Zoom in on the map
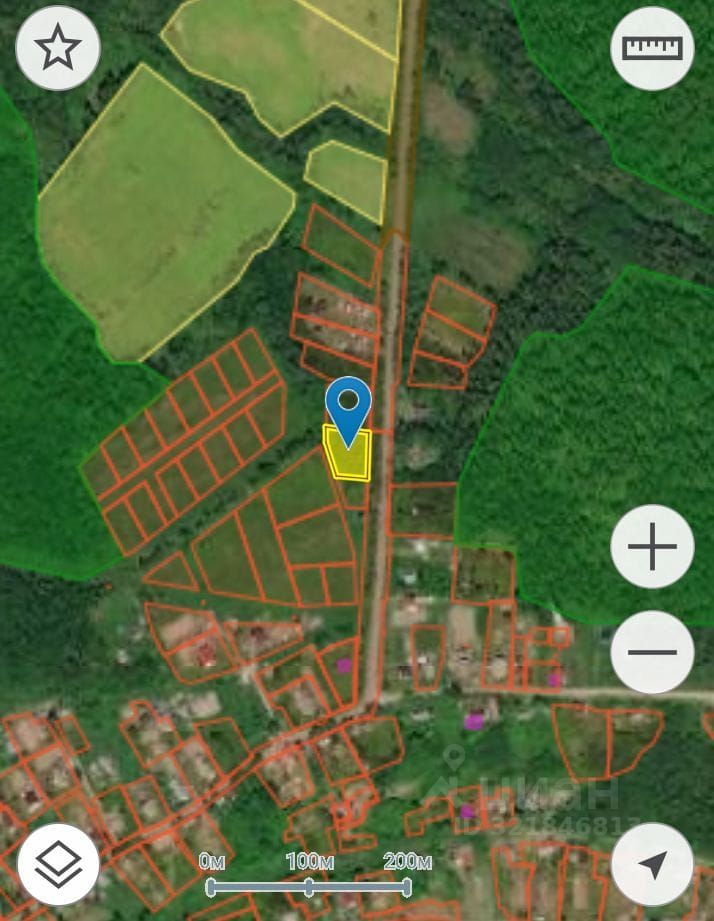Screen dimensions: 714x921 pyautogui.click(x=652, y=547)
